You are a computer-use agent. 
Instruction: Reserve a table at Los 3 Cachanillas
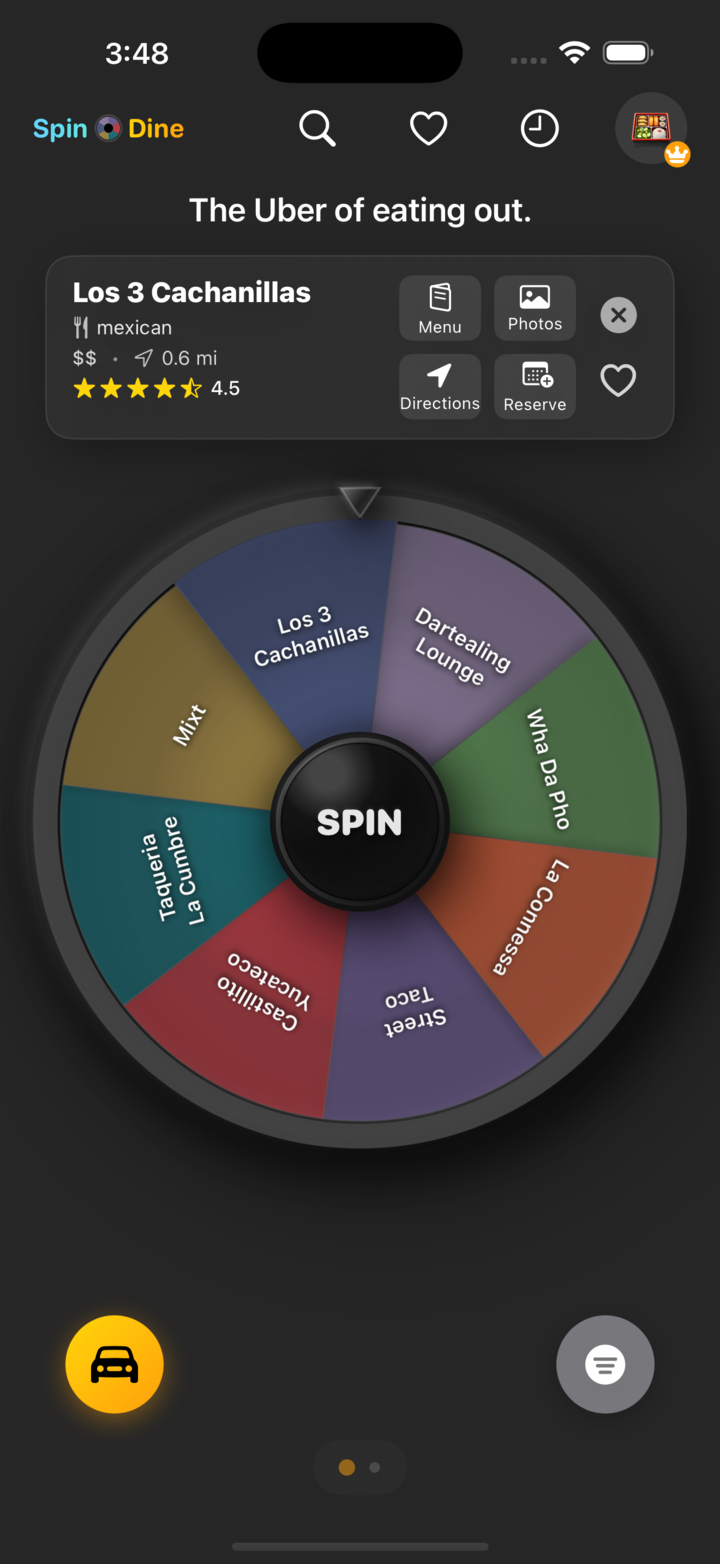pos(534,386)
